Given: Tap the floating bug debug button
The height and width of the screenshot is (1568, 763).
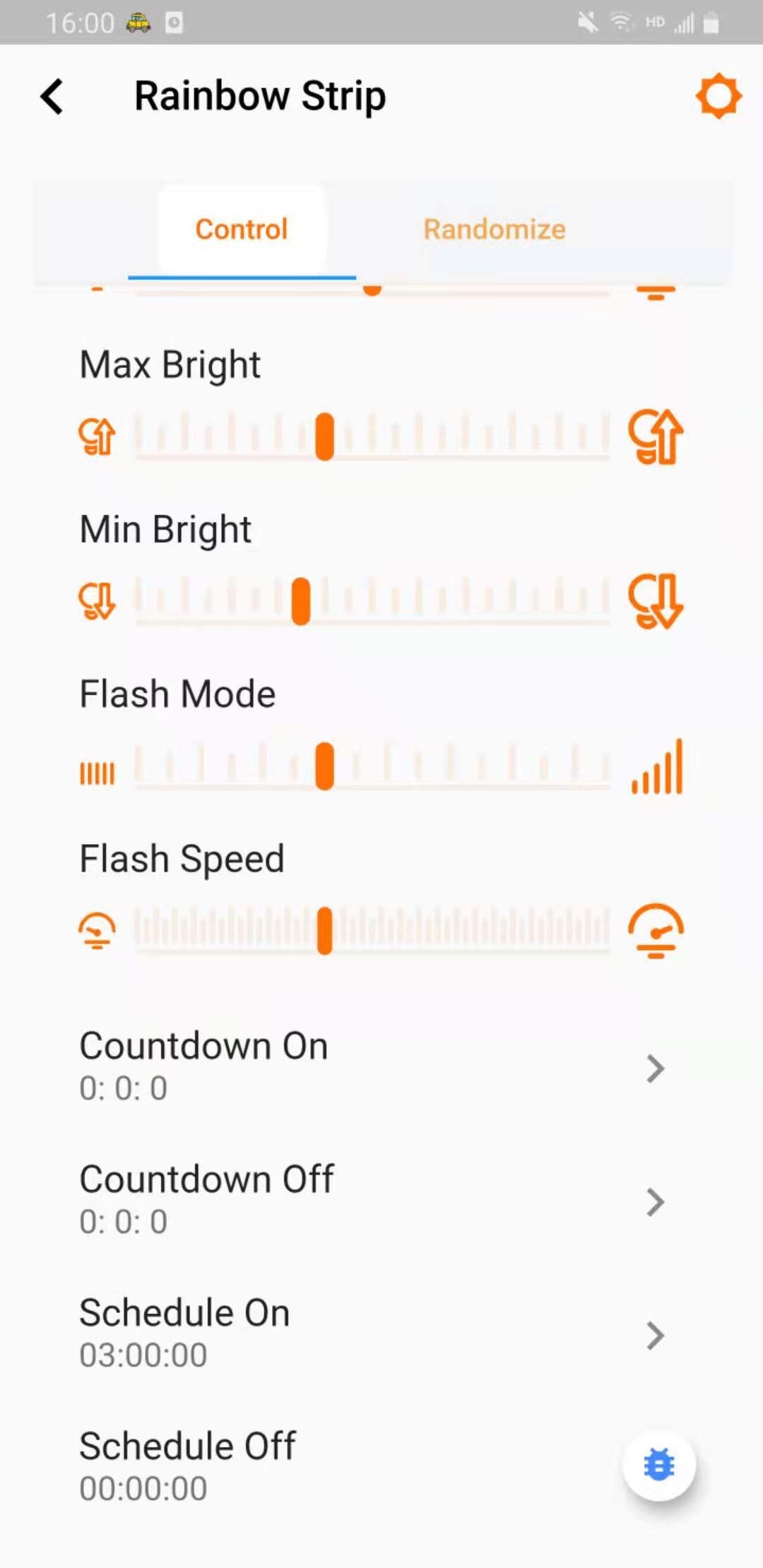Looking at the screenshot, I should pyautogui.click(x=659, y=1465).
